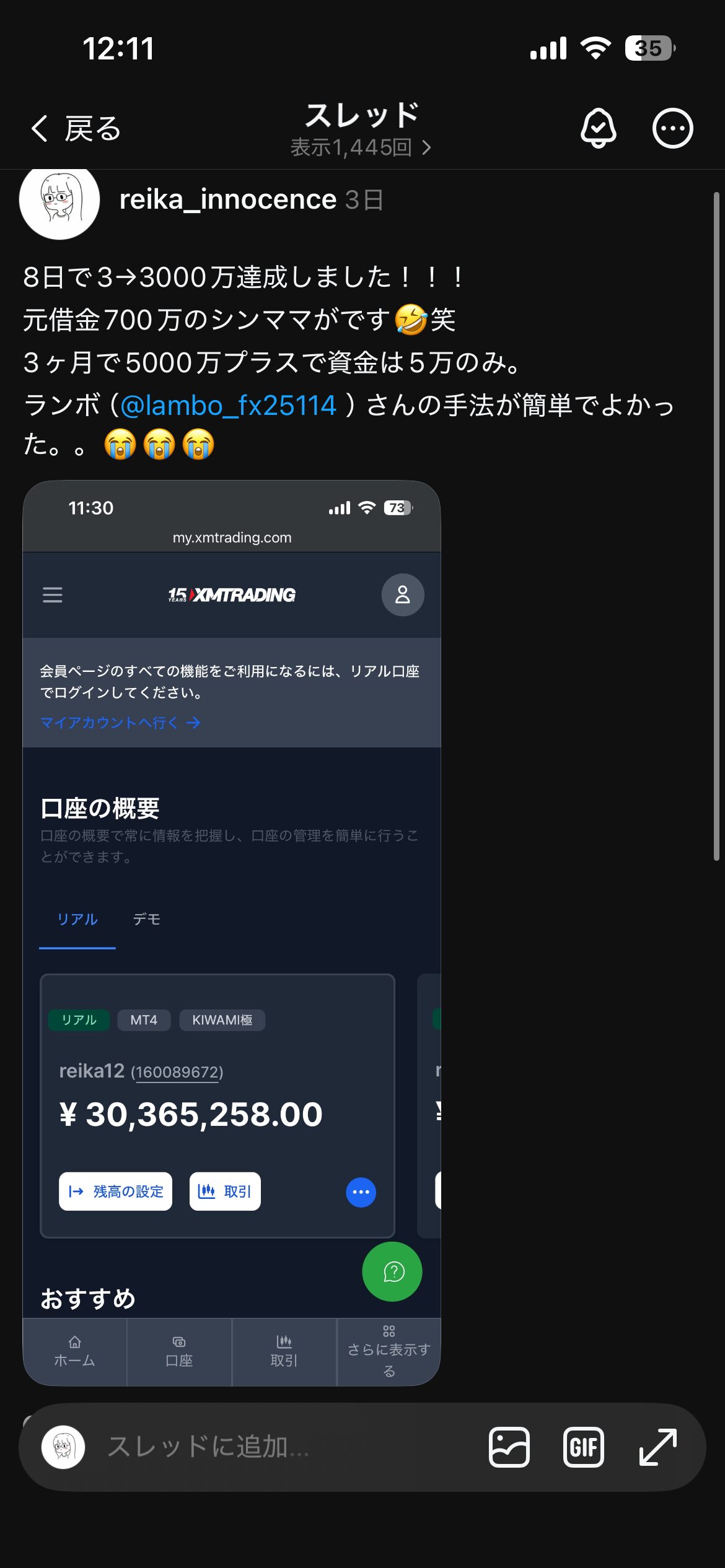The width and height of the screenshot is (725, 1568).
Task: Go back using the 戻る button
Action: click(x=76, y=129)
